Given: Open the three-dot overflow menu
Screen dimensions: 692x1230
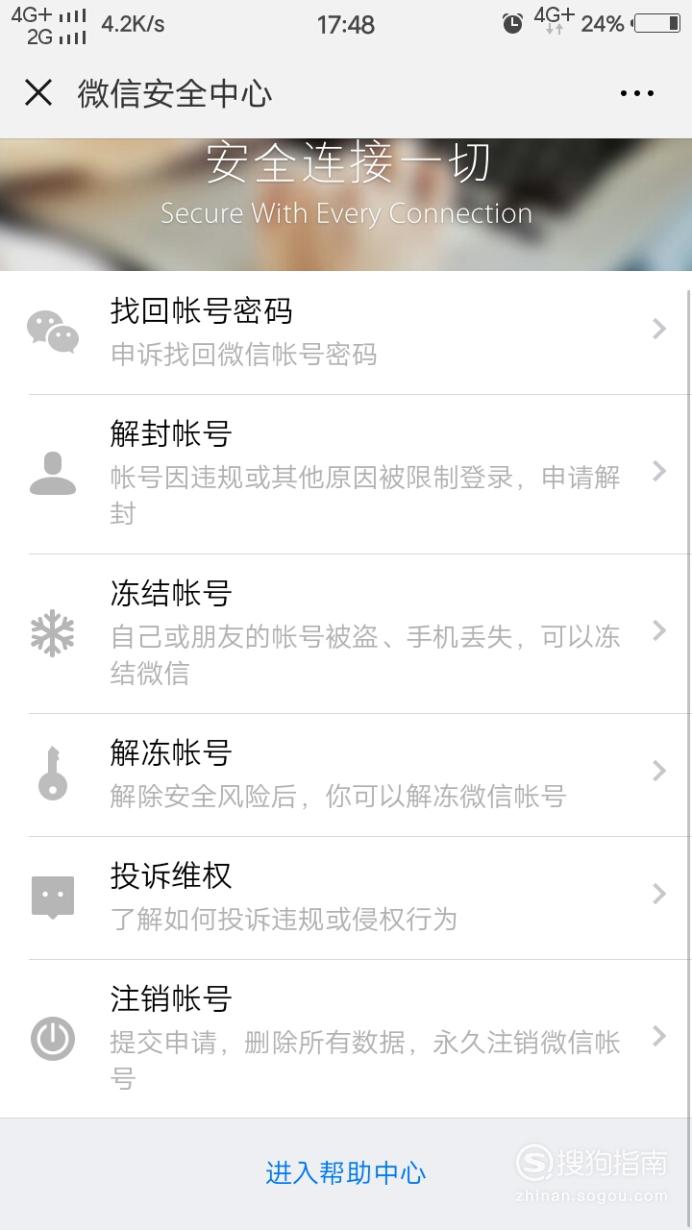Looking at the screenshot, I should point(637,94).
